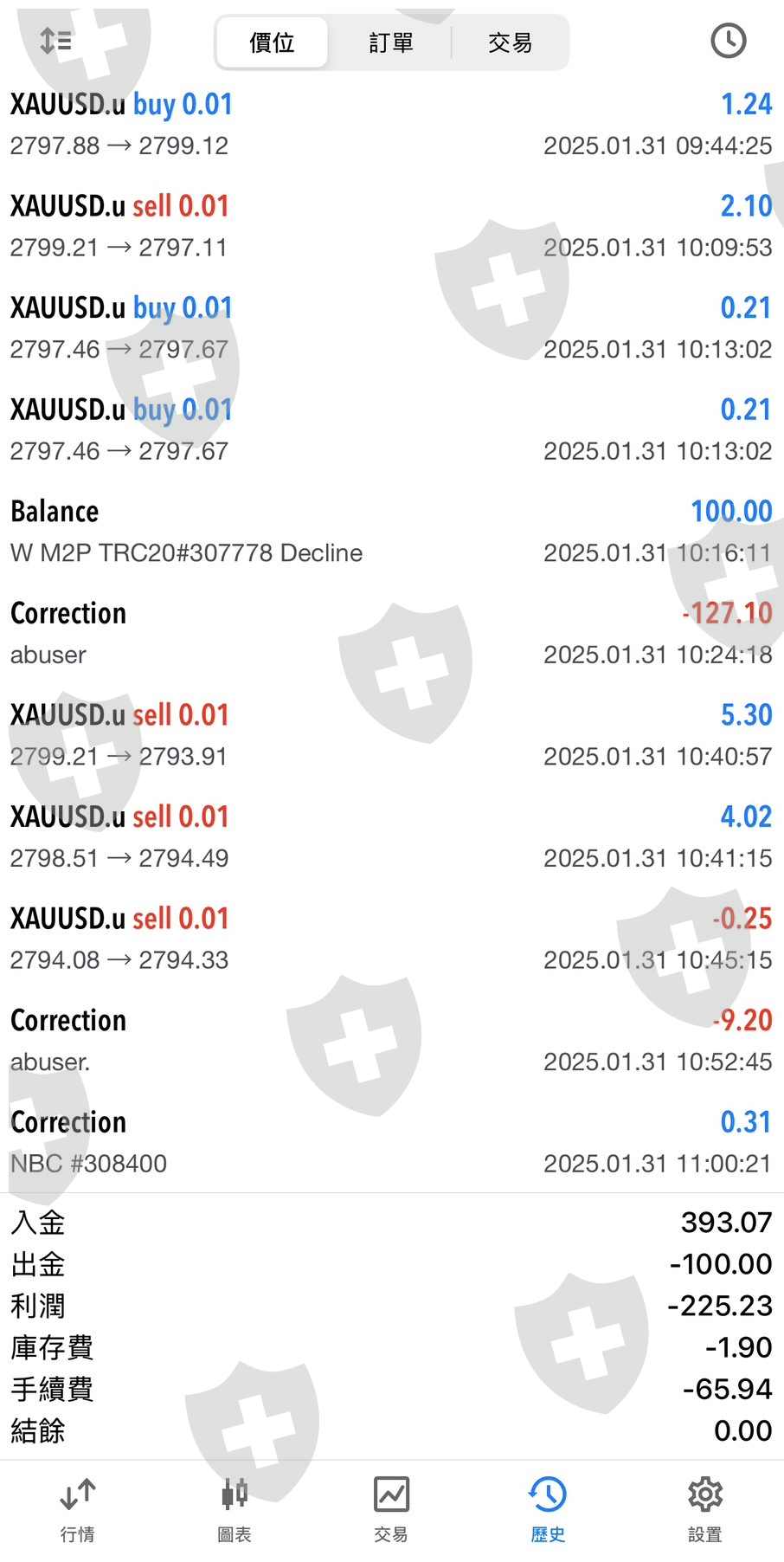Expand the Correction entry of -127.10
This screenshot has width=784, height=1562.
click(x=391, y=634)
